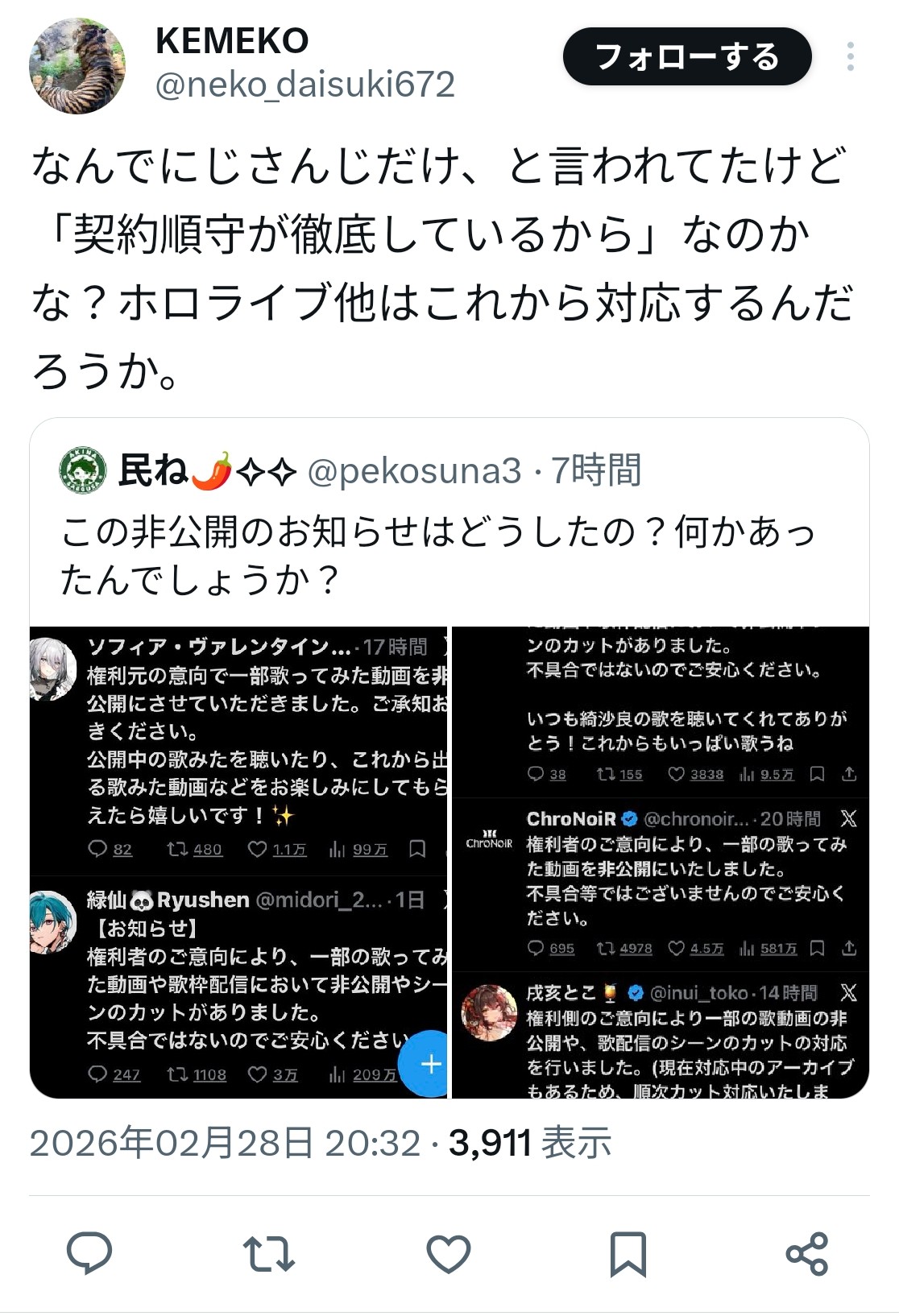The image size is (899, 1316).
Task: Follow KEMEKO with the フォローする button
Action: click(686, 56)
